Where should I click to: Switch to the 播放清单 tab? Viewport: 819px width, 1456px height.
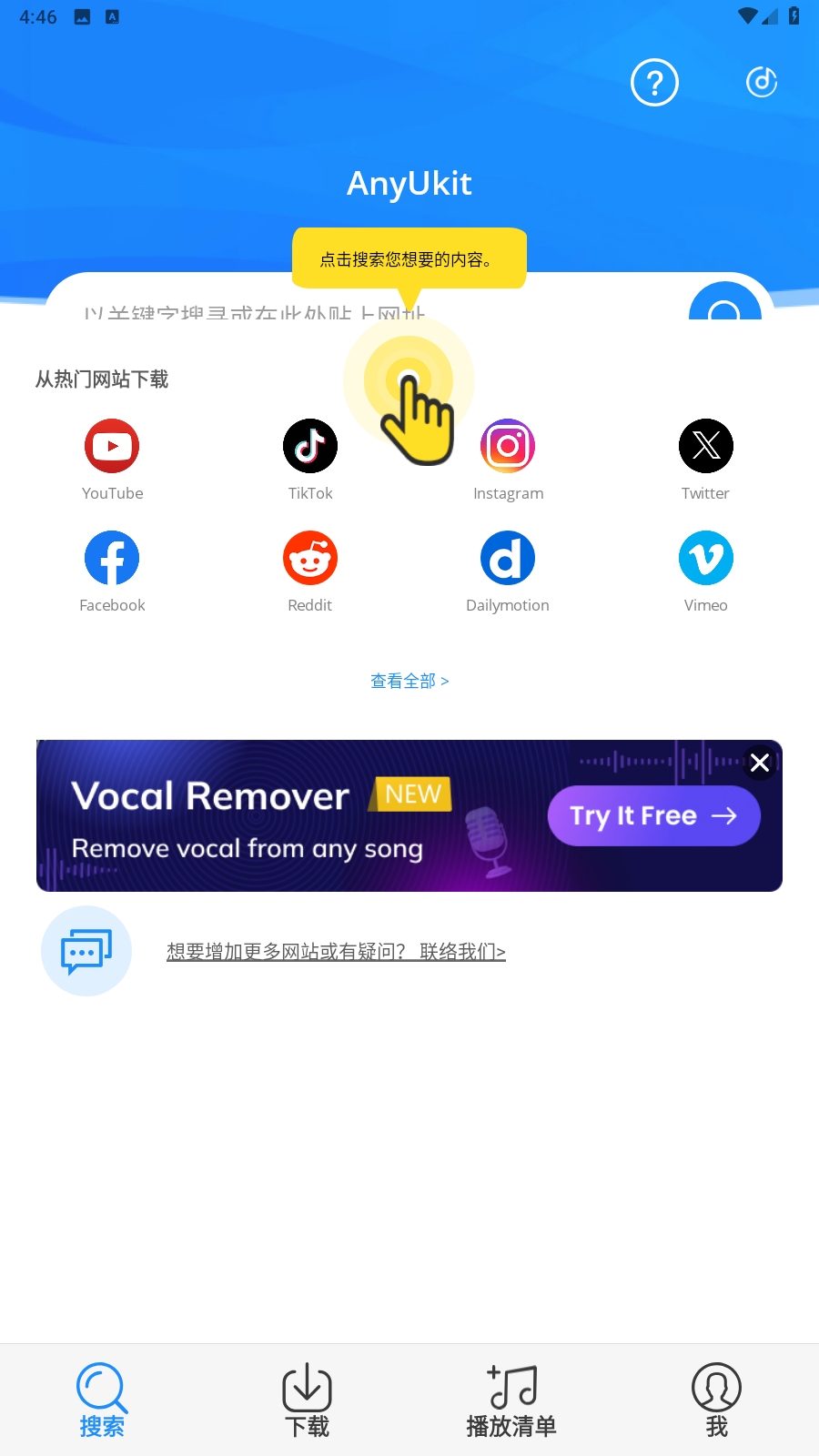(511, 1399)
